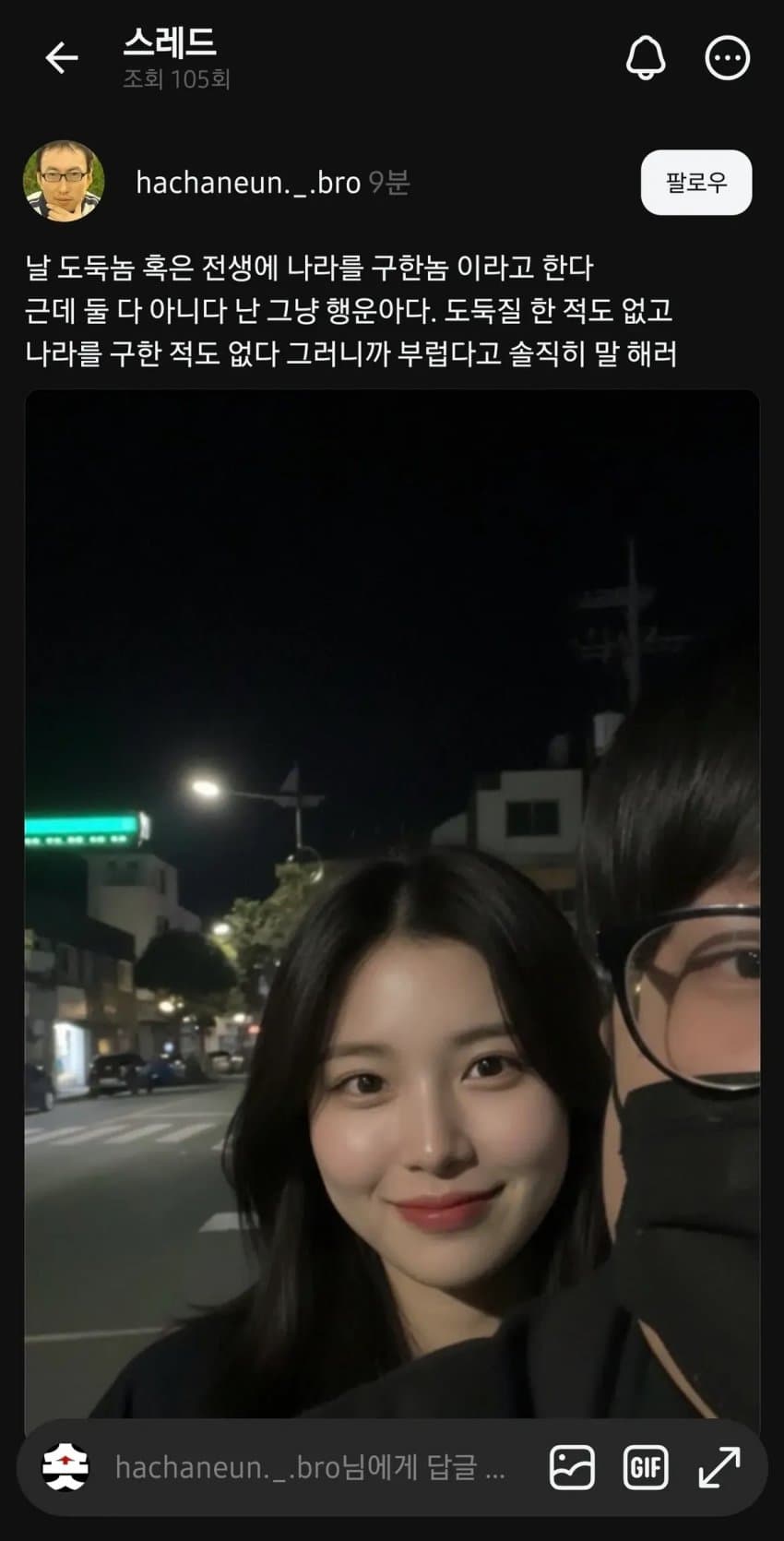Open the notifications bell
Image resolution: width=784 pixels, height=1541 pixels.
[x=646, y=58]
